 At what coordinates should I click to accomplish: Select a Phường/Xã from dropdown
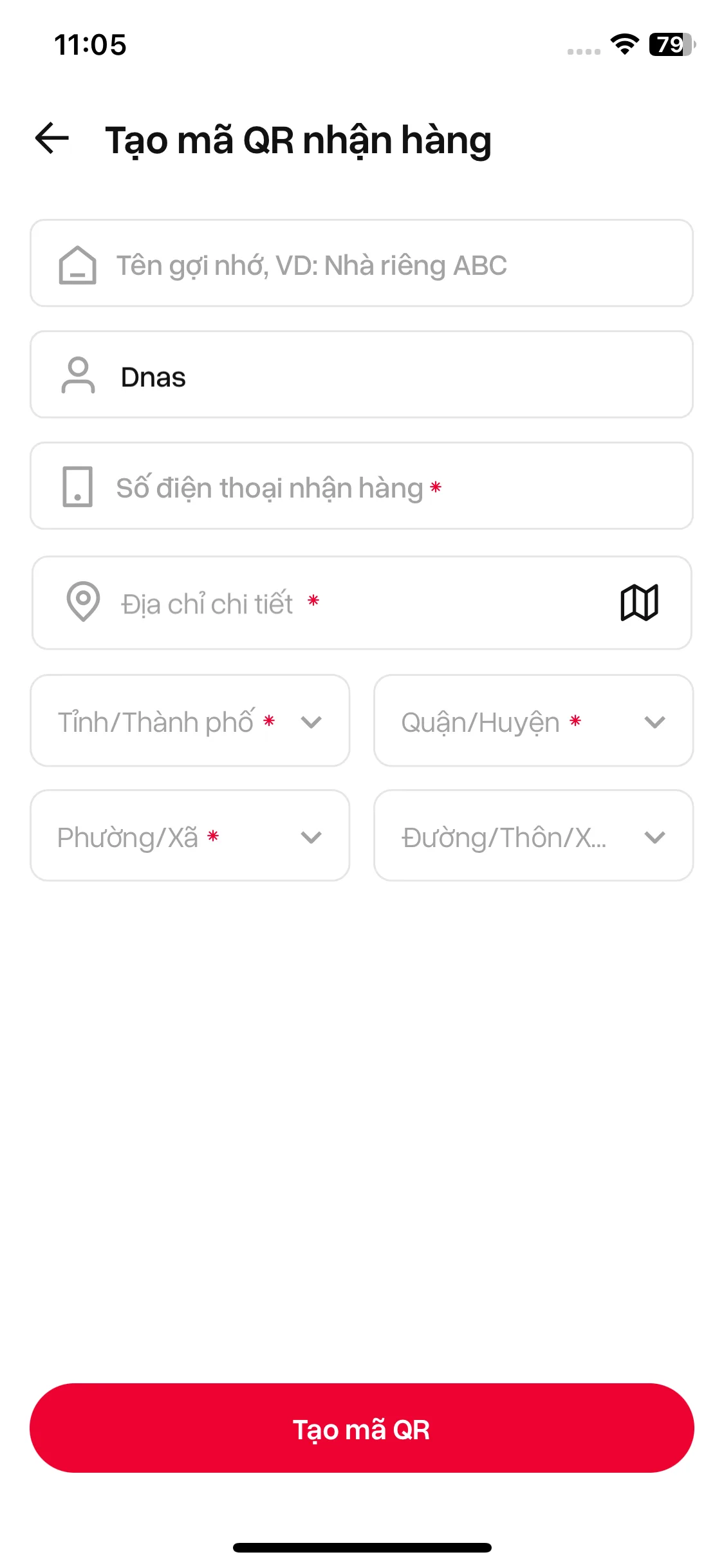pos(190,836)
